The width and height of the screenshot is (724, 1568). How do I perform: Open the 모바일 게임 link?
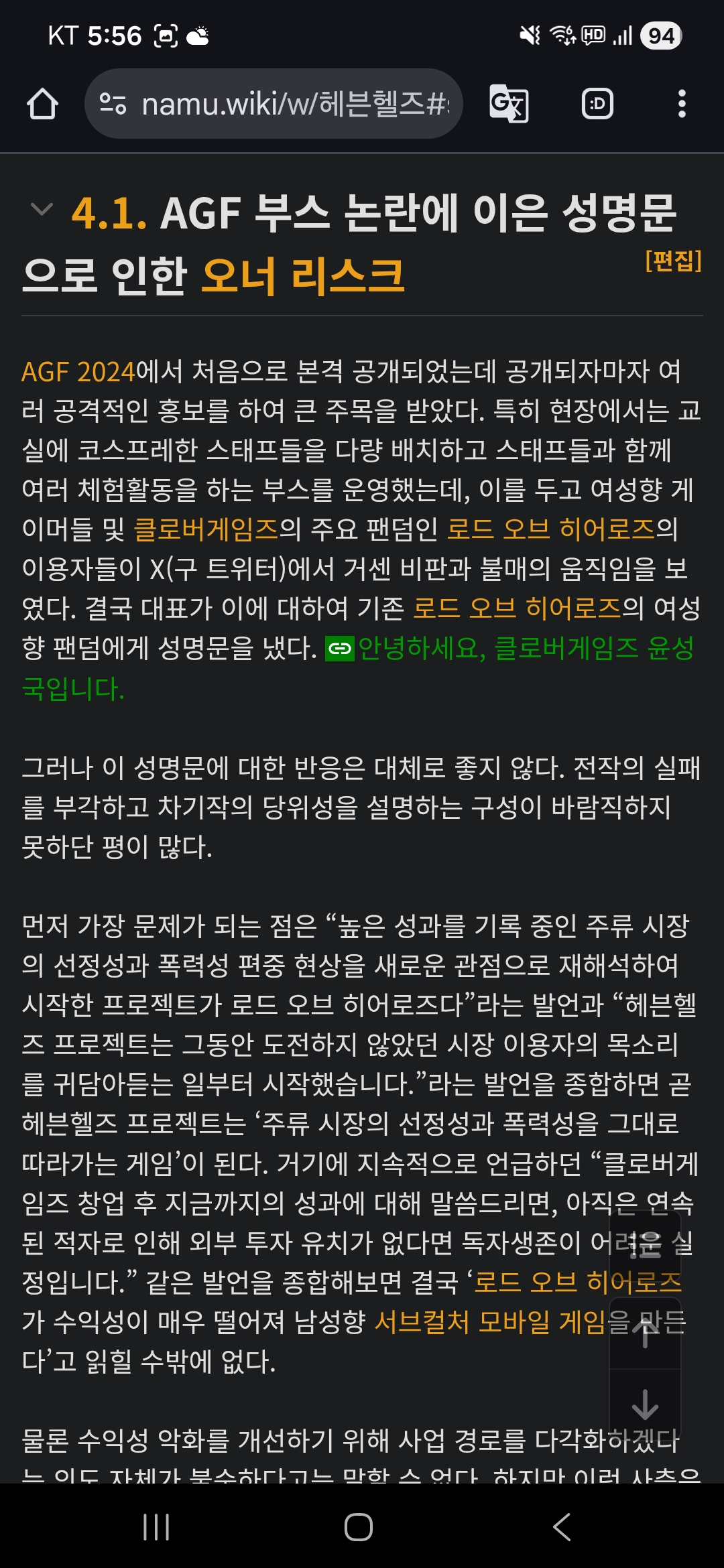(x=542, y=1322)
